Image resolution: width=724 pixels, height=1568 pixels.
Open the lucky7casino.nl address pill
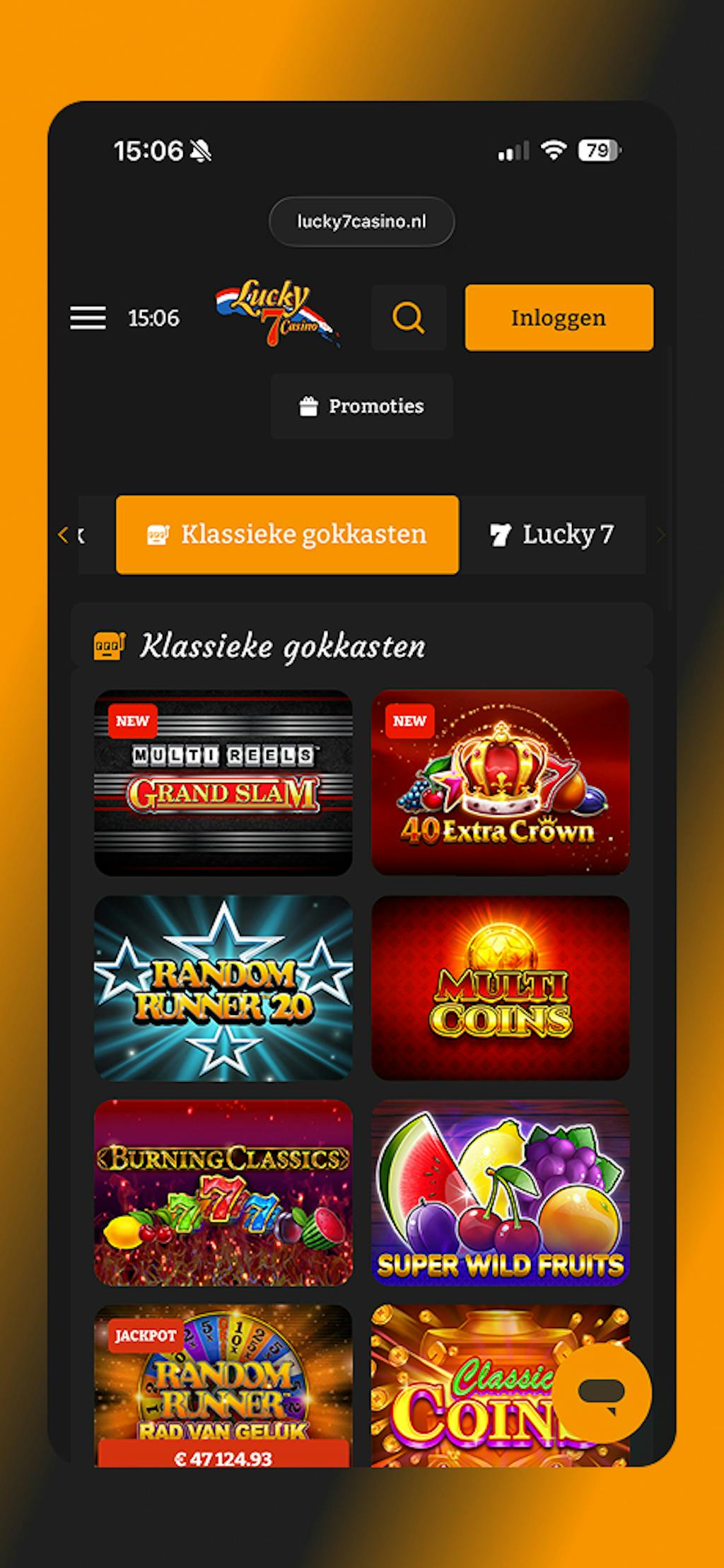point(361,221)
